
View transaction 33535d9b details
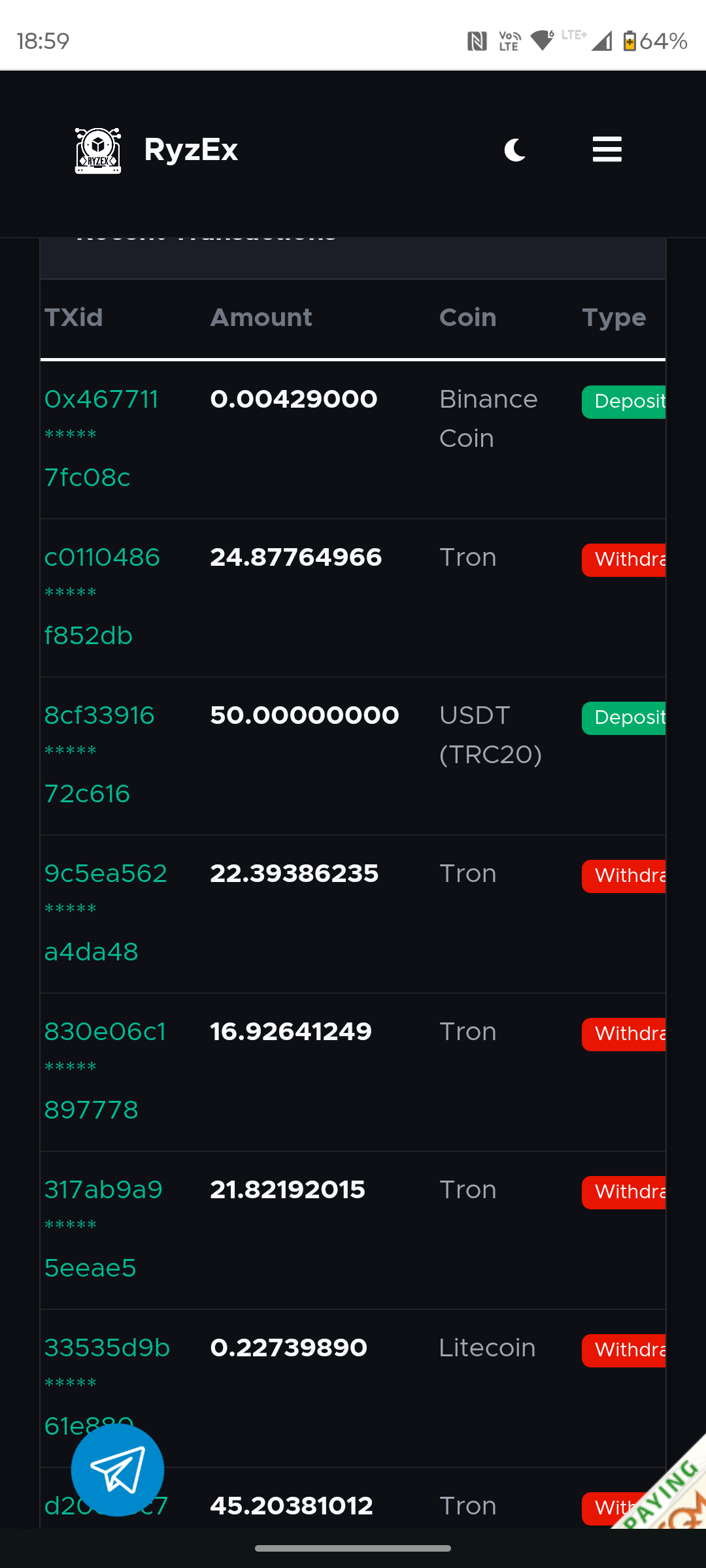(107, 1348)
